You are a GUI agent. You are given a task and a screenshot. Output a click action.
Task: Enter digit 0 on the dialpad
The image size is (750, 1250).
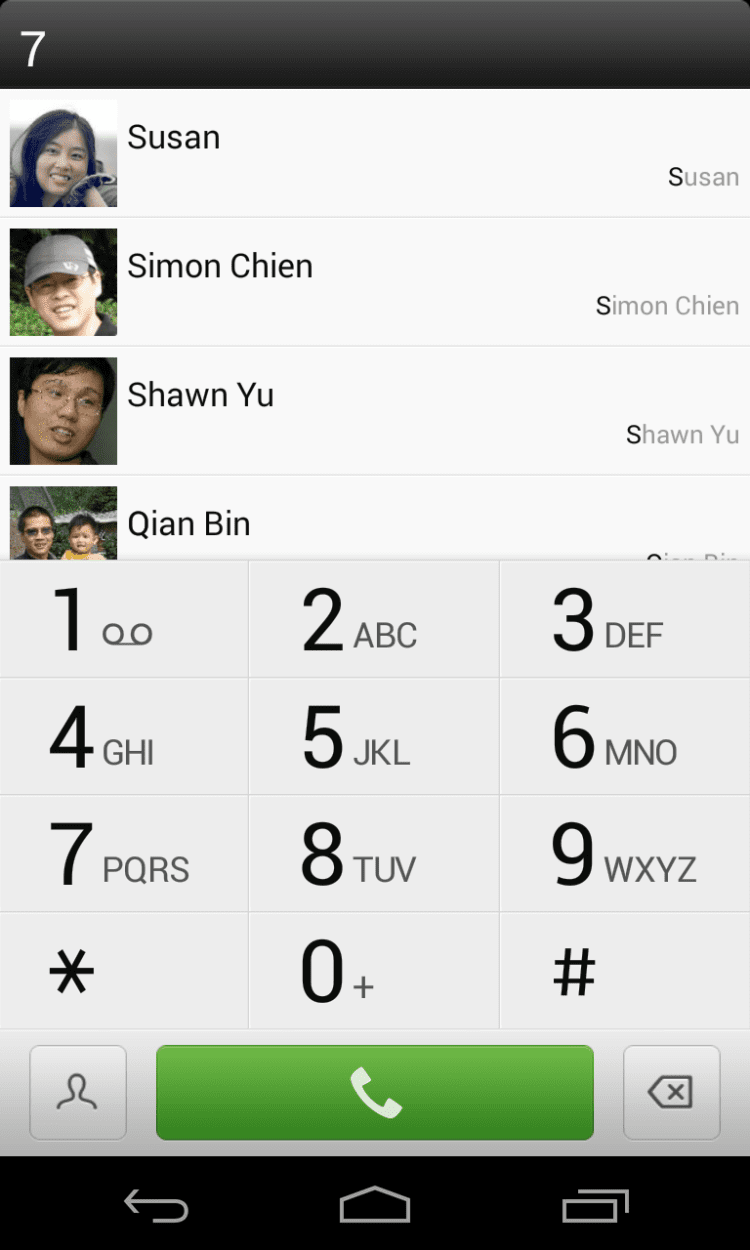[374, 971]
